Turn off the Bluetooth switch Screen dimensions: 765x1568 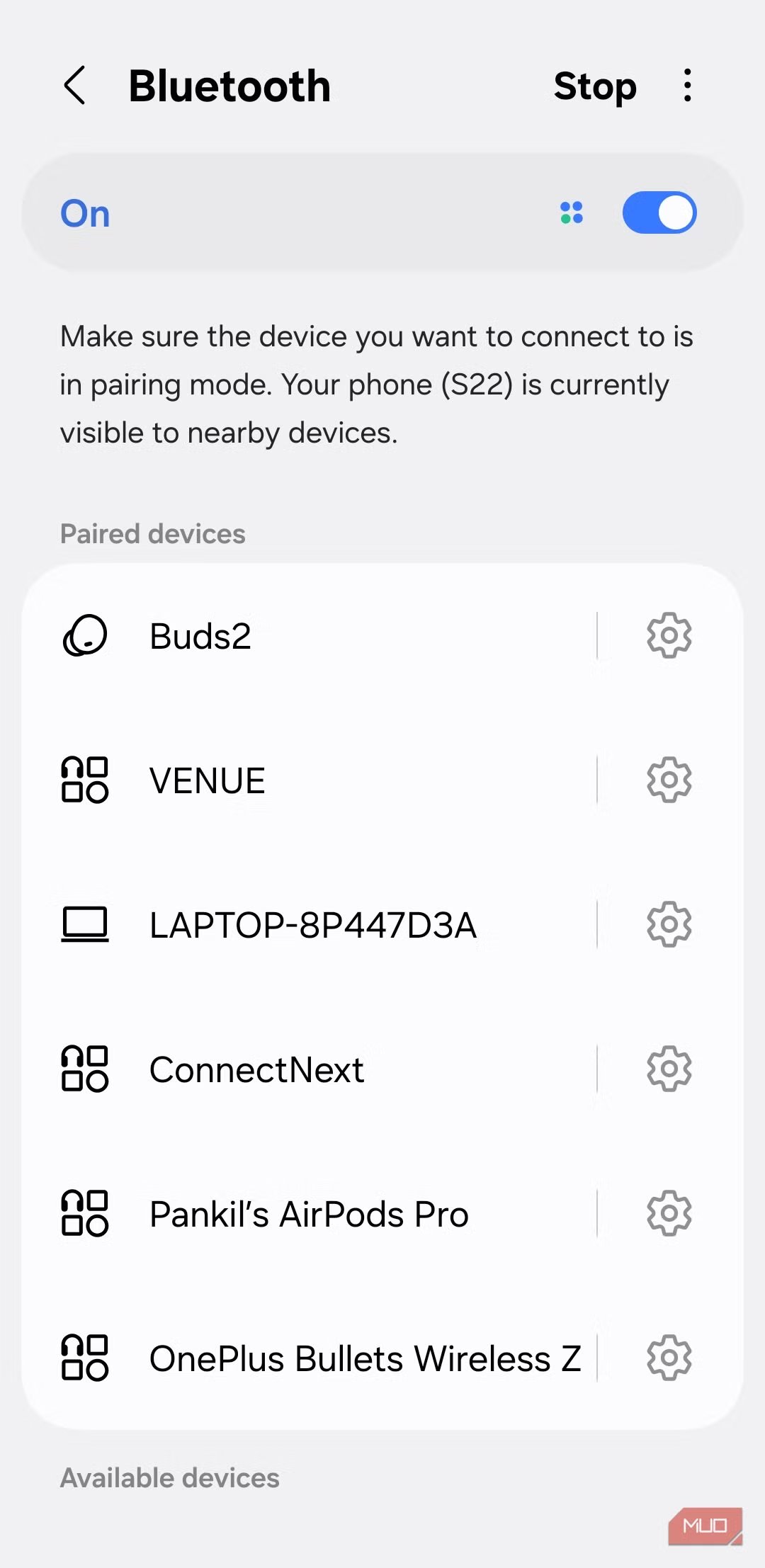659,212
